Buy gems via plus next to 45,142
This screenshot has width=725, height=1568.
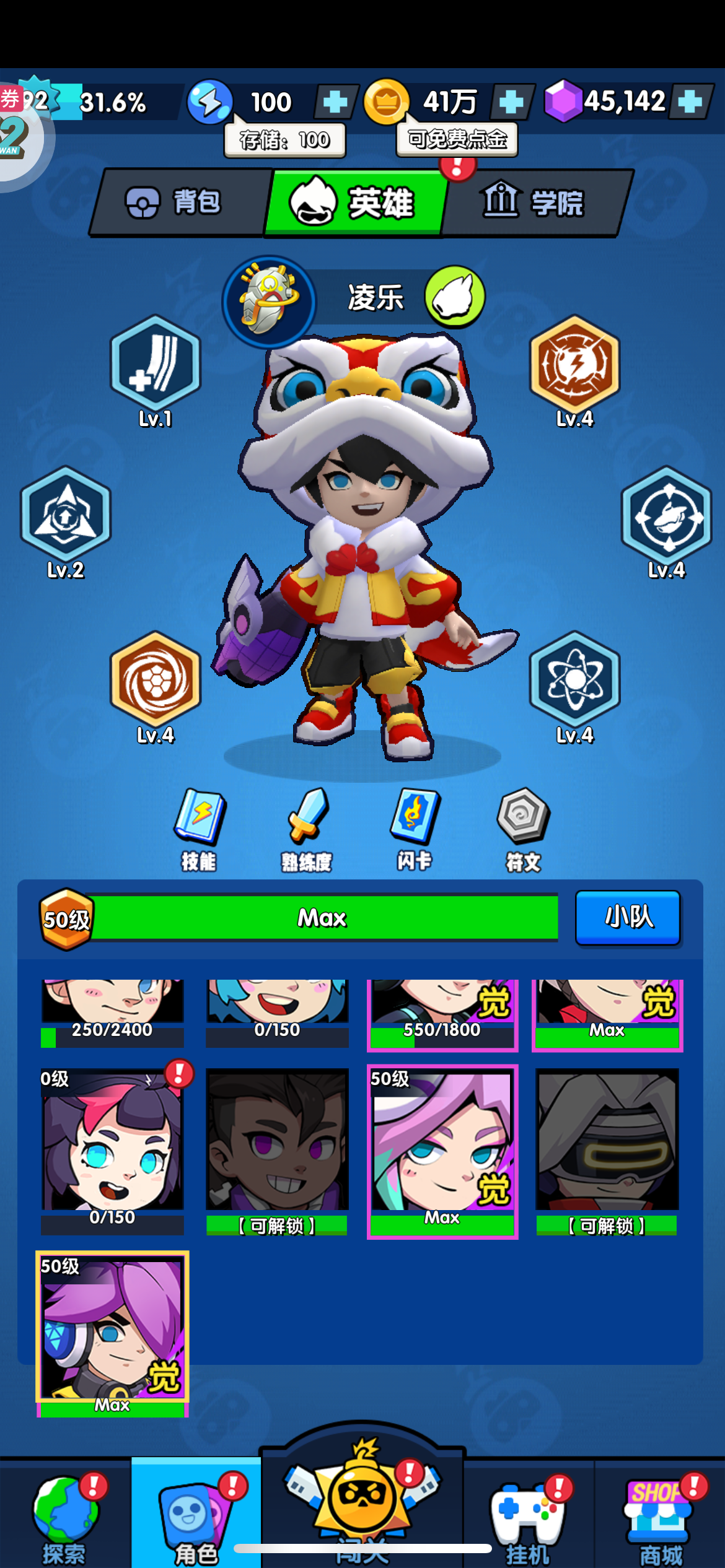click(690, 102)
